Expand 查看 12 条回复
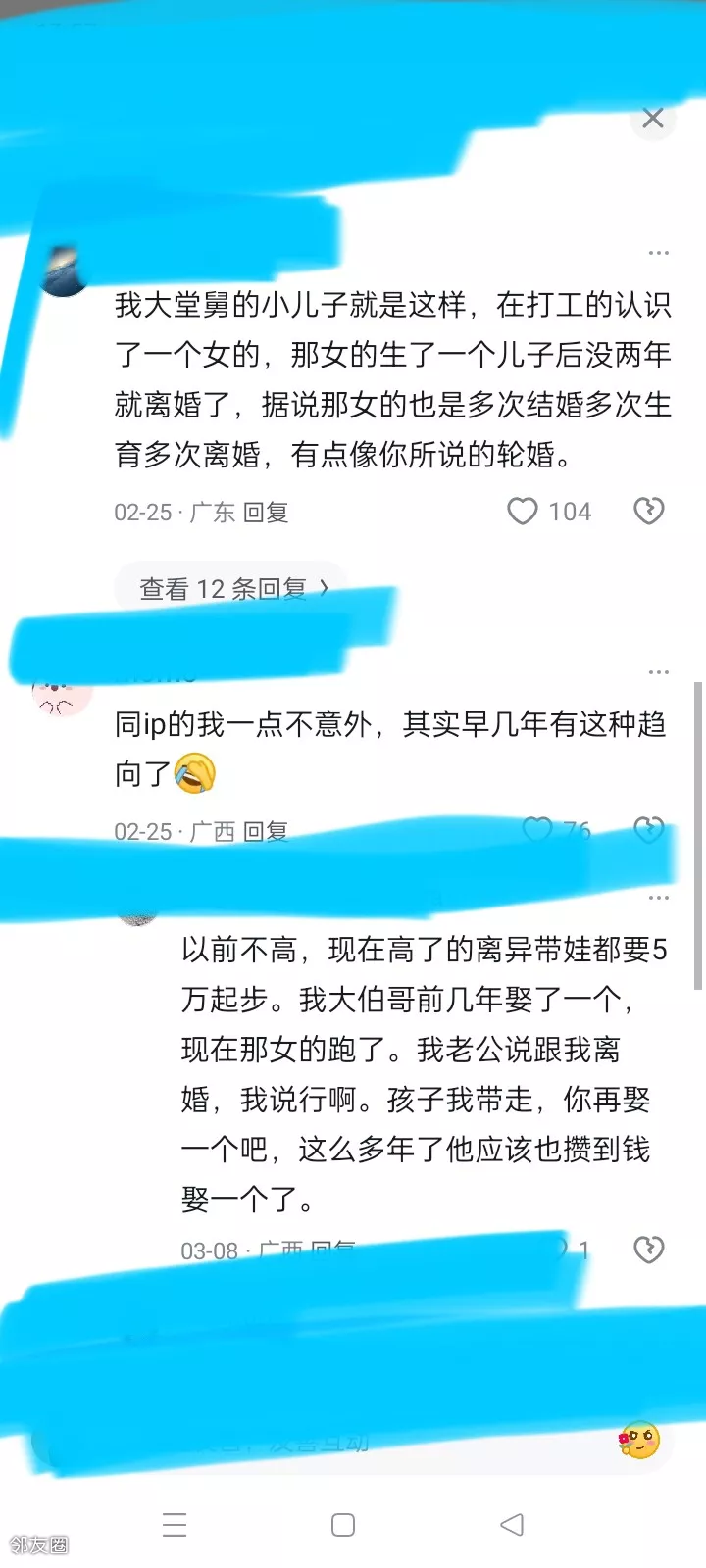The width and height of the screenshot is (706, 1568). coord(232,588)
